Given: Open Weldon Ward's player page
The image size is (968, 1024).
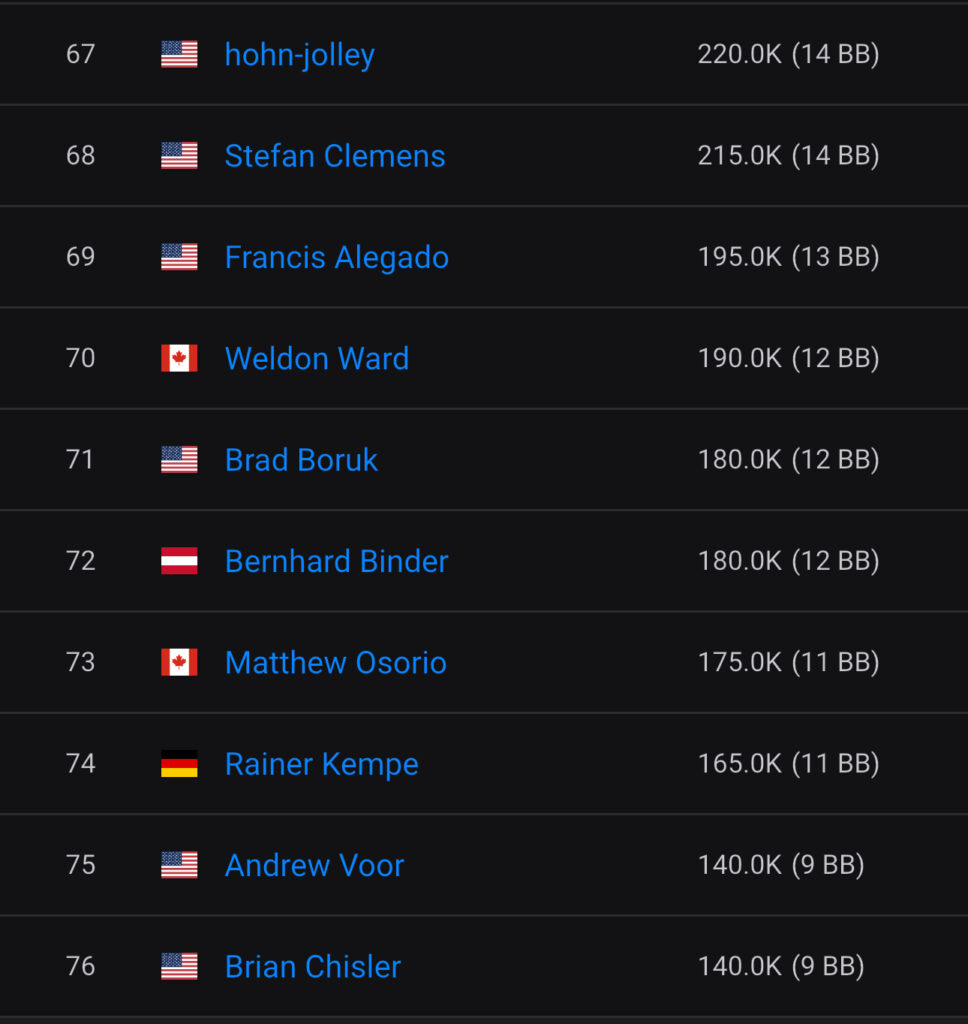Looking at the screenshot, I should [x=316, y=358].
